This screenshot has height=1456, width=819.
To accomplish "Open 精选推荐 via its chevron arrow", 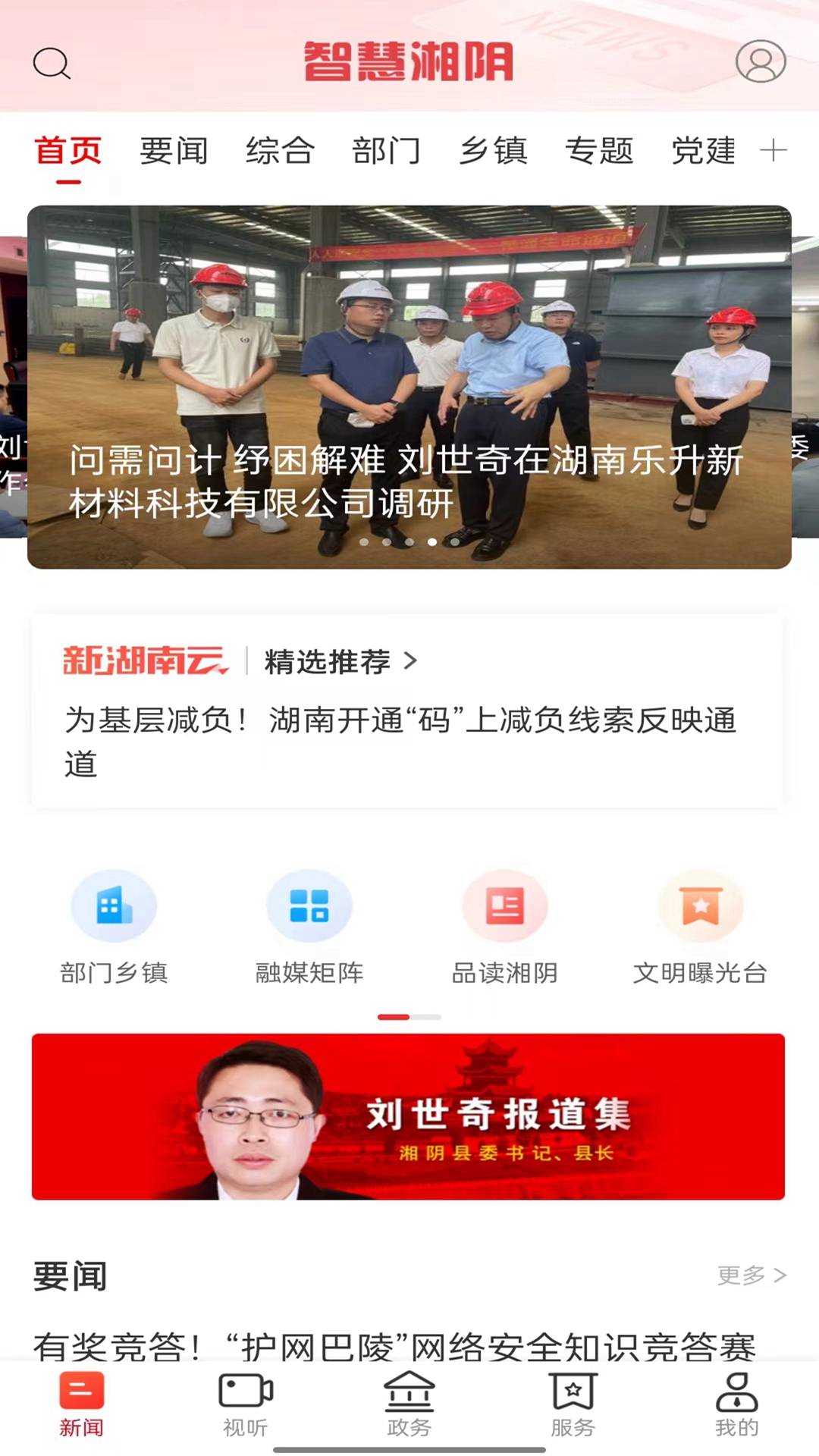I will [412, 661].
